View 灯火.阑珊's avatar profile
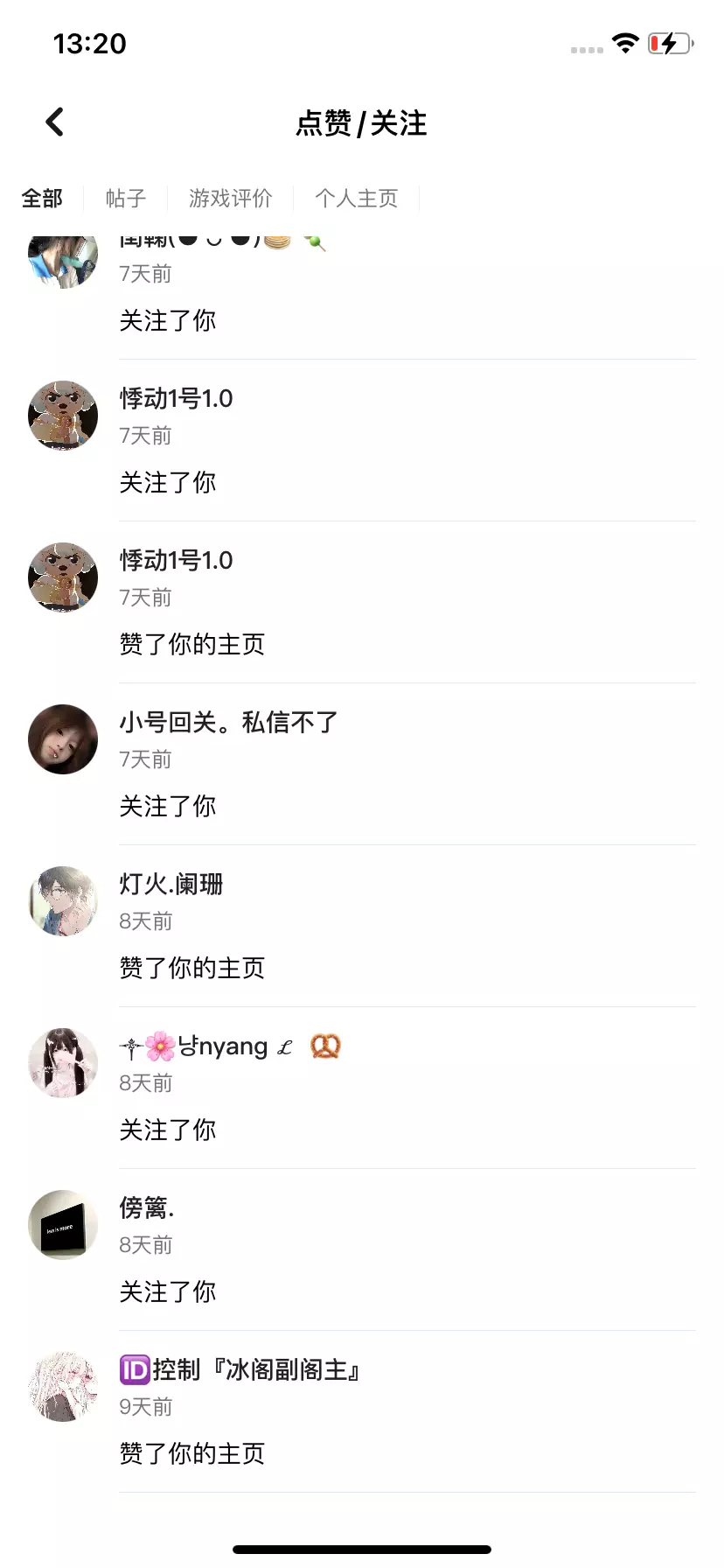Viewport: 724px width, 1568px height. pyautogui.click(x=63, y=901)
